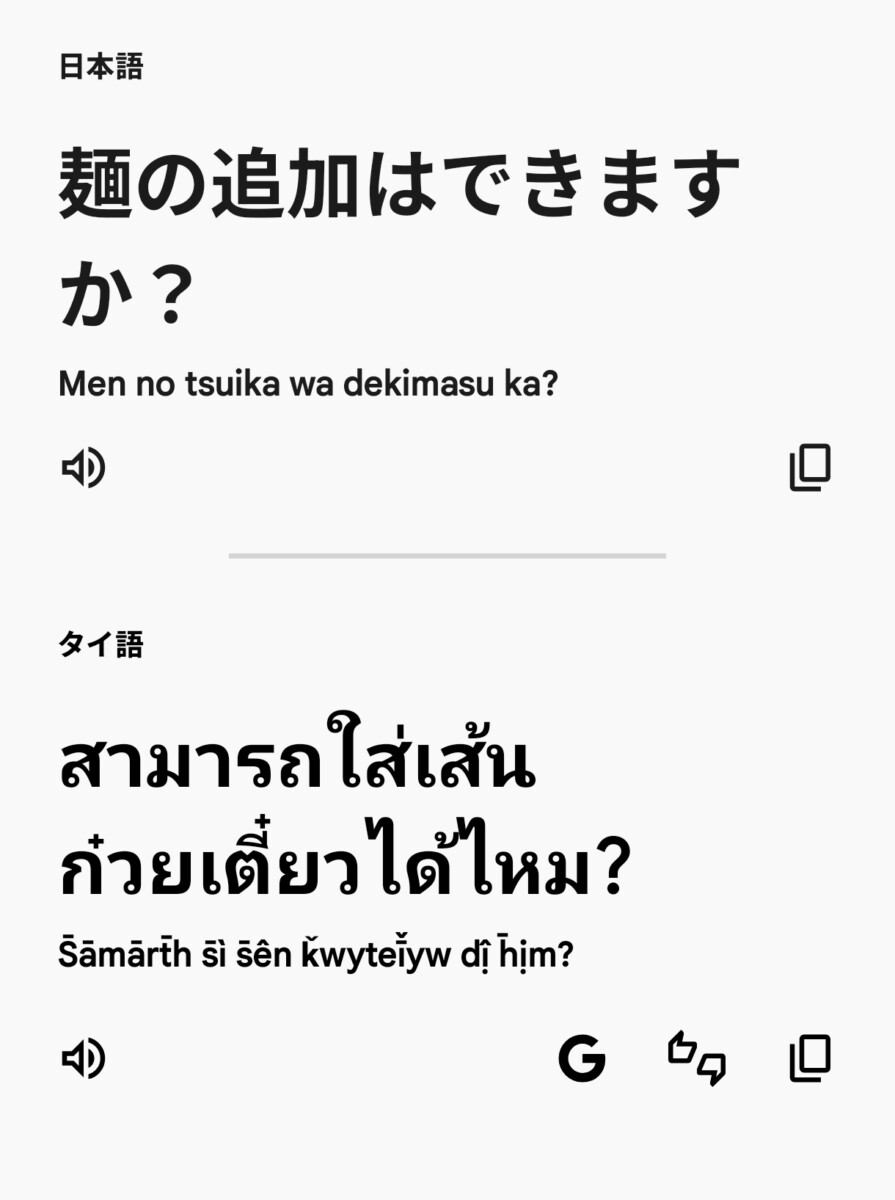Copy the Thai translated text
The height and width of the screenshot is (1200, 895).
[x=810, y=1058]
